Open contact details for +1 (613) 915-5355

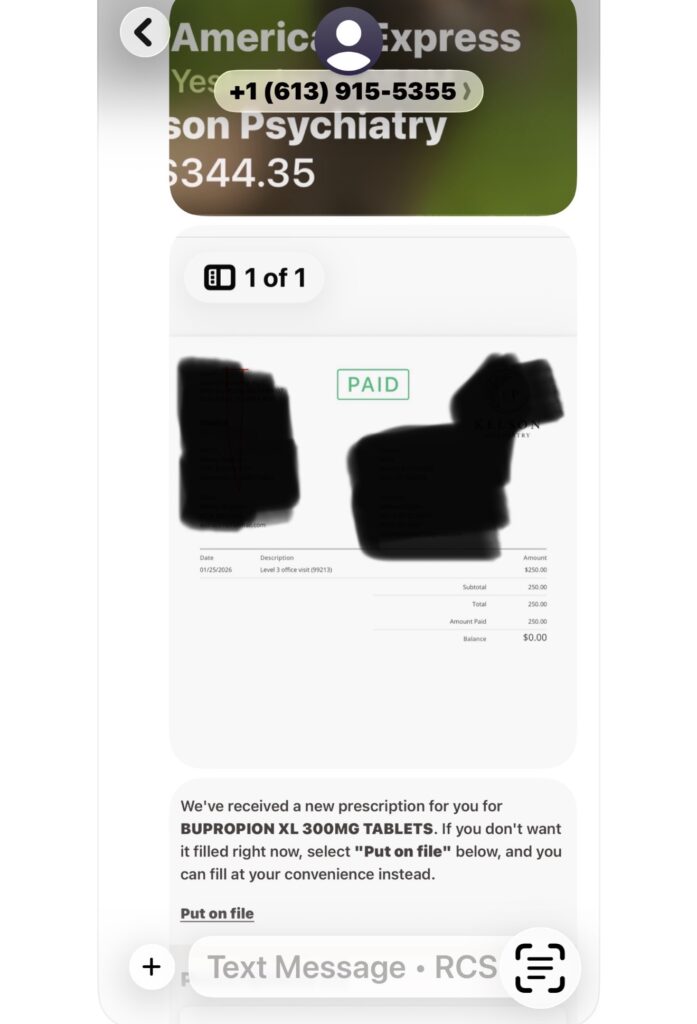tap(348, 91)
